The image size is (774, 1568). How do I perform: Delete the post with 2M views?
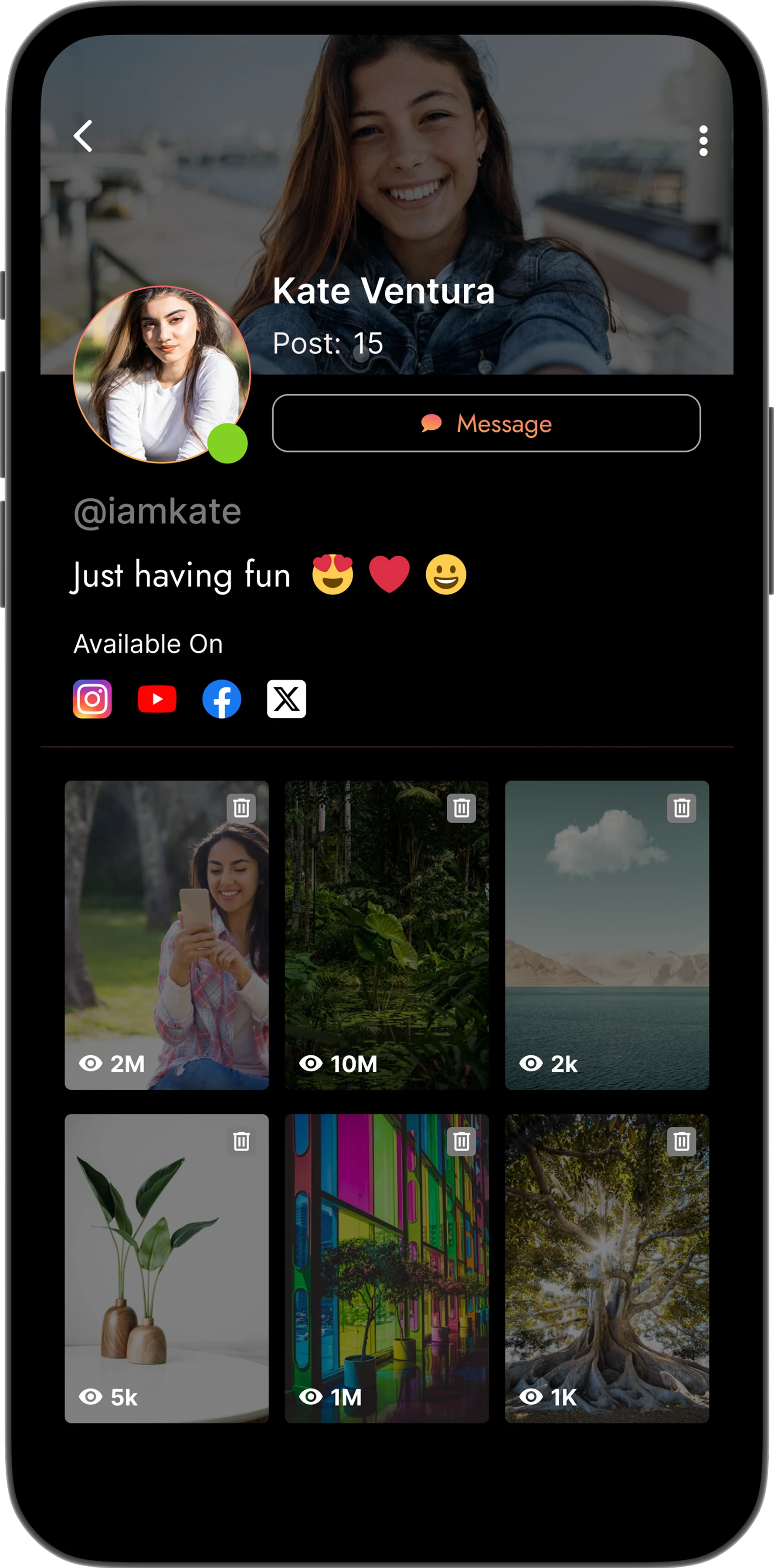[x=242, y=808]
